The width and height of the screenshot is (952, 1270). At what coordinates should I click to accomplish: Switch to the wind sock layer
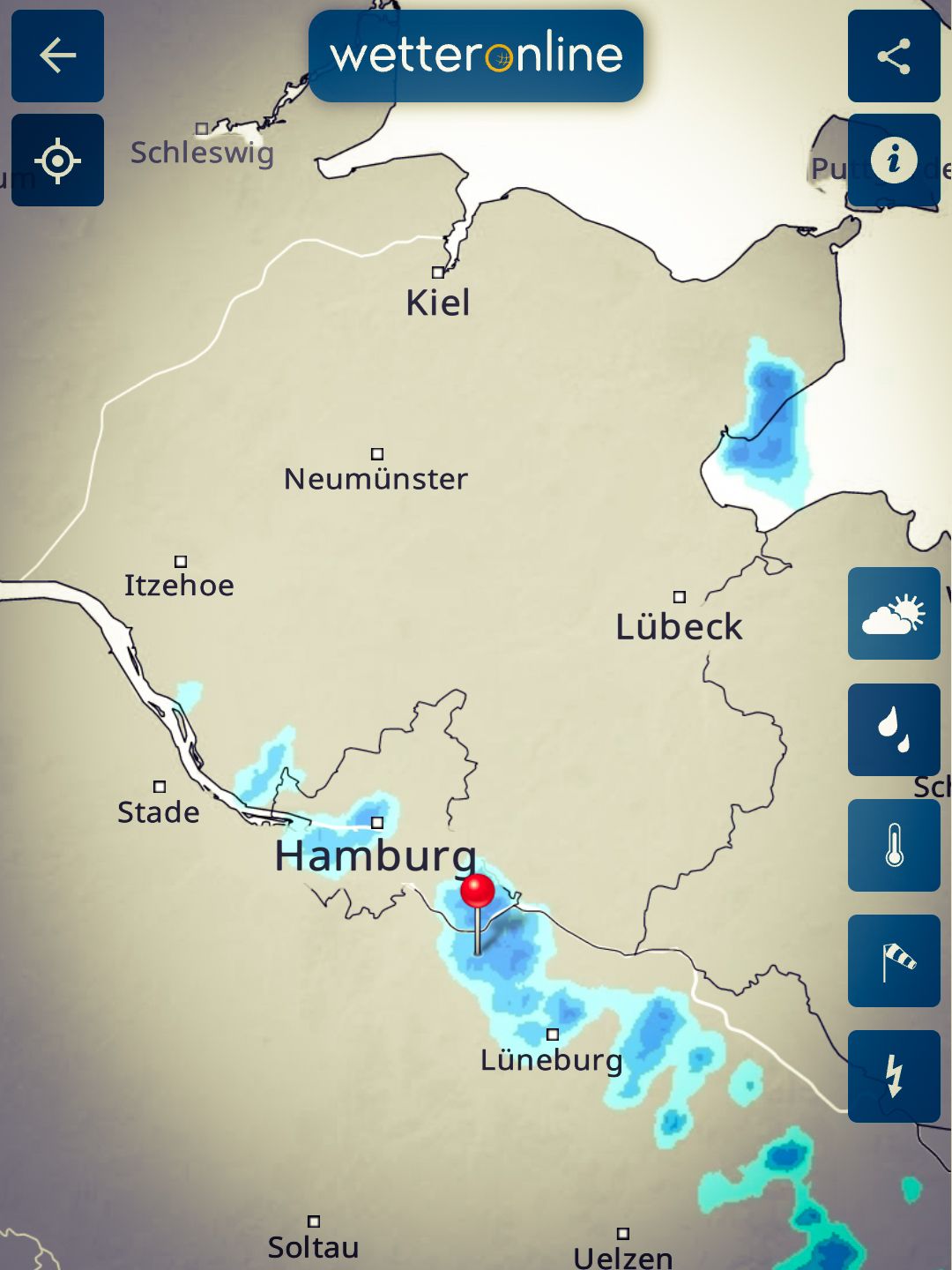point(894,960)
